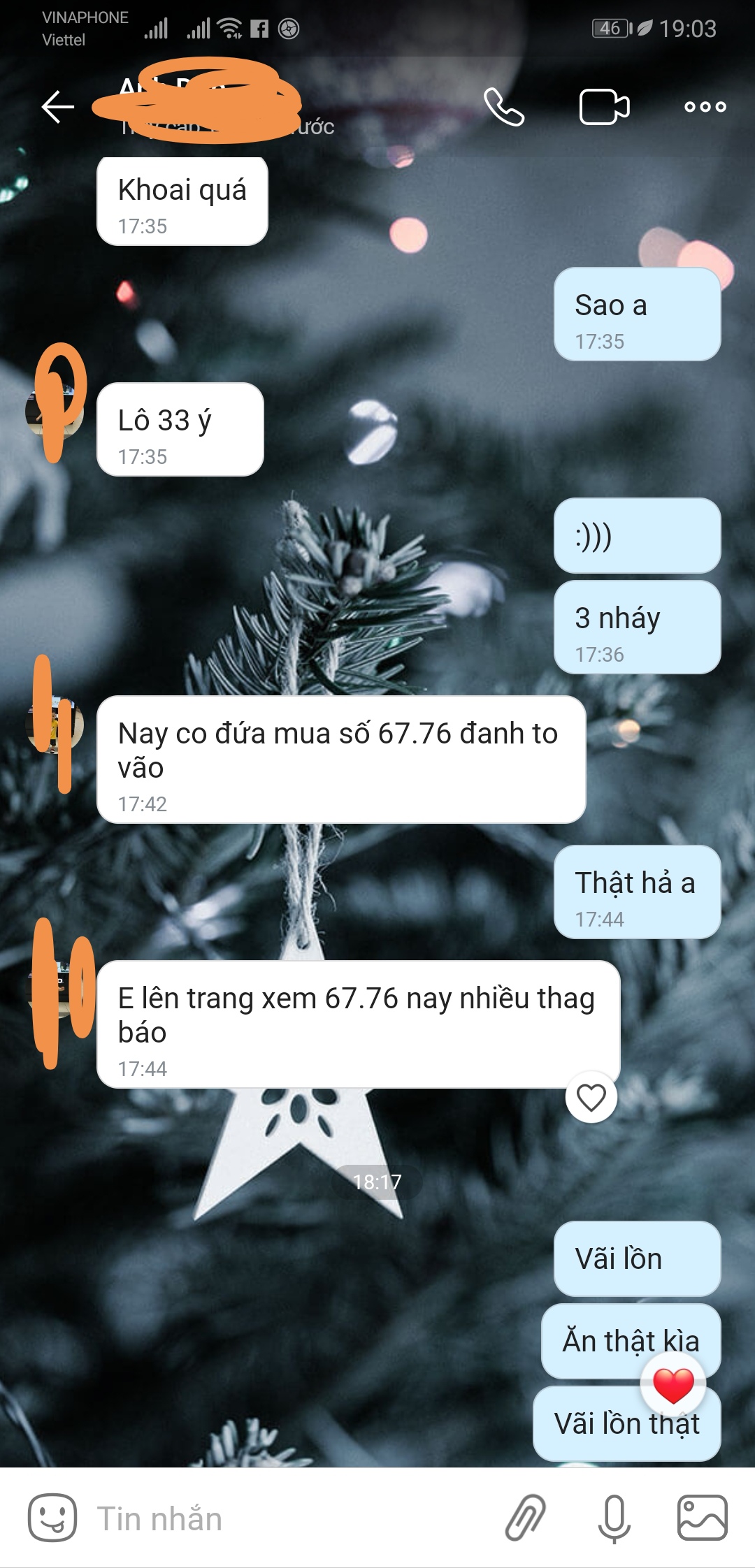755x1568 pixels.
Task: Open the sticker and emoji picker
Action: pos(52,1518)
